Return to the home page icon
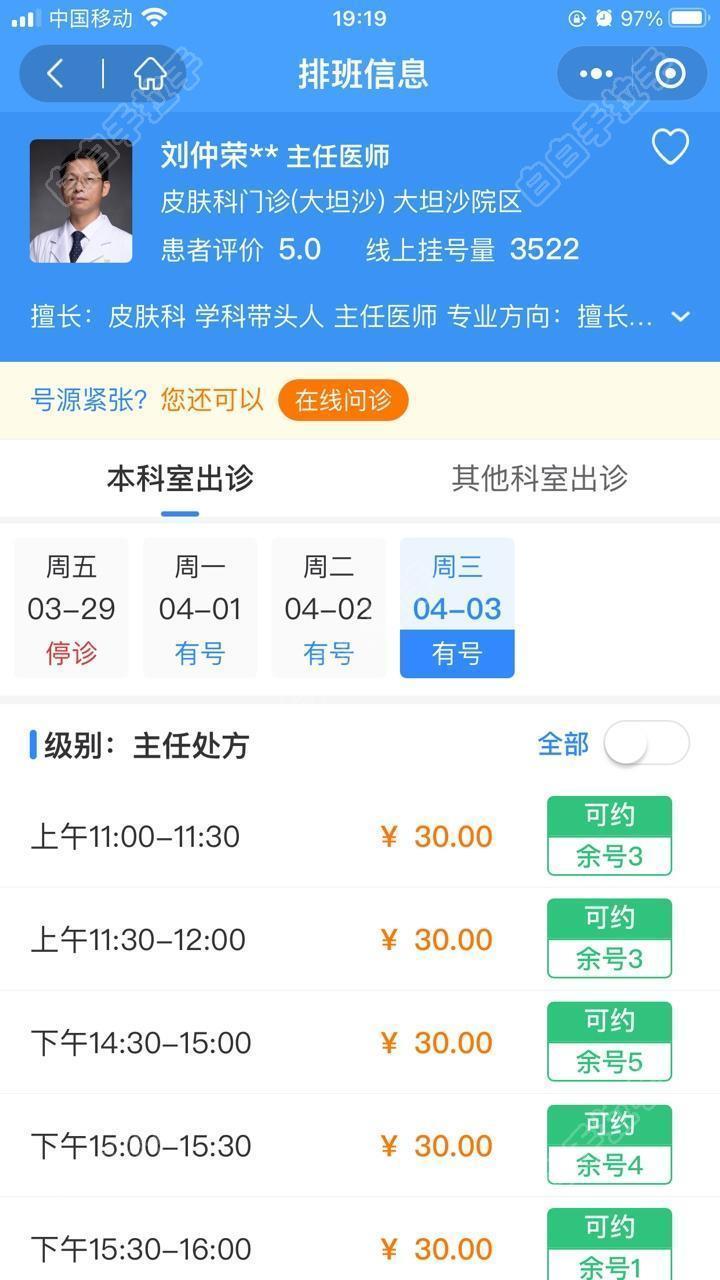This screenshot has width=720, height=1280. (150, 73)
